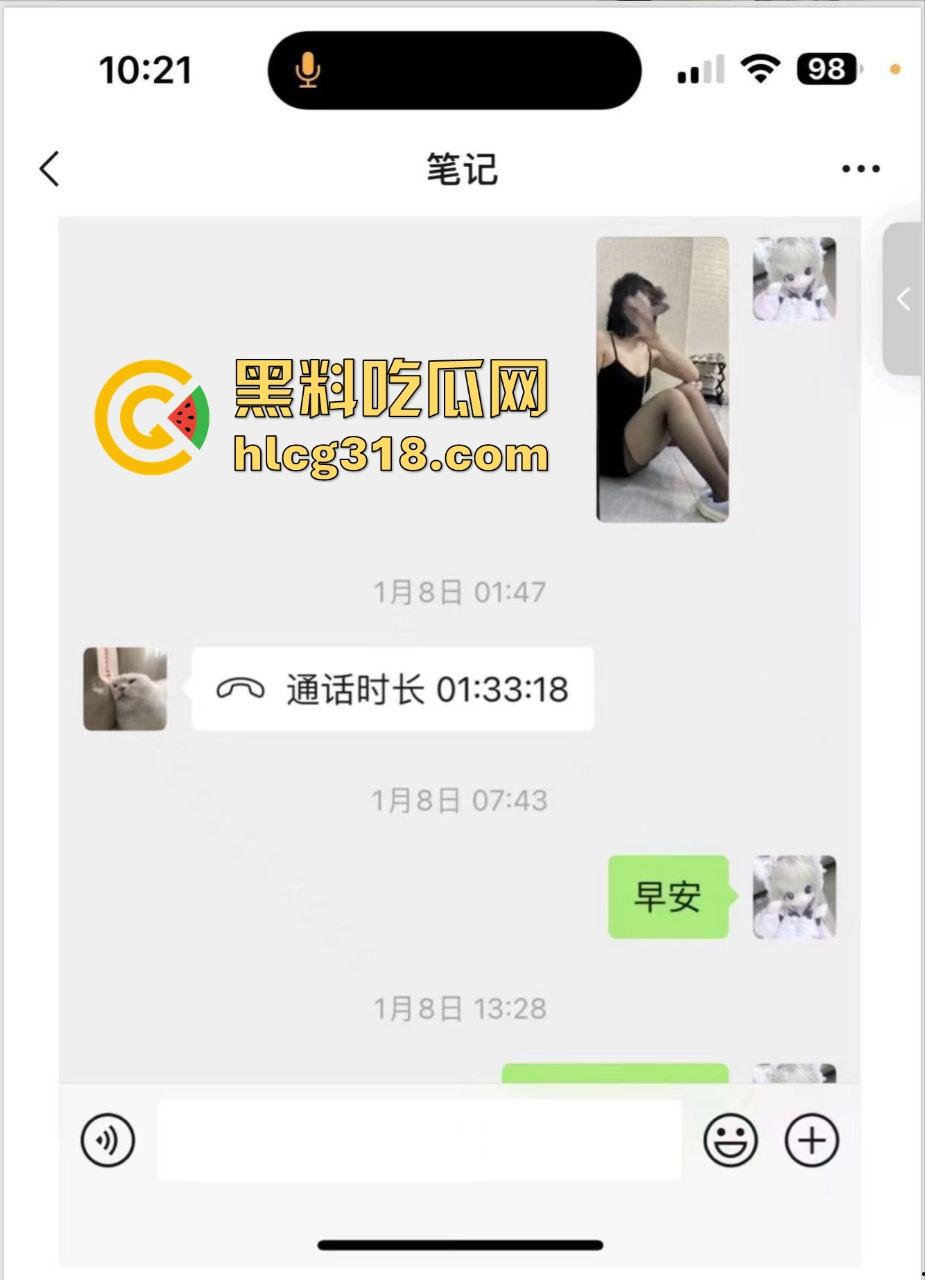Open the more options via three-dot icon

point(860,168)
